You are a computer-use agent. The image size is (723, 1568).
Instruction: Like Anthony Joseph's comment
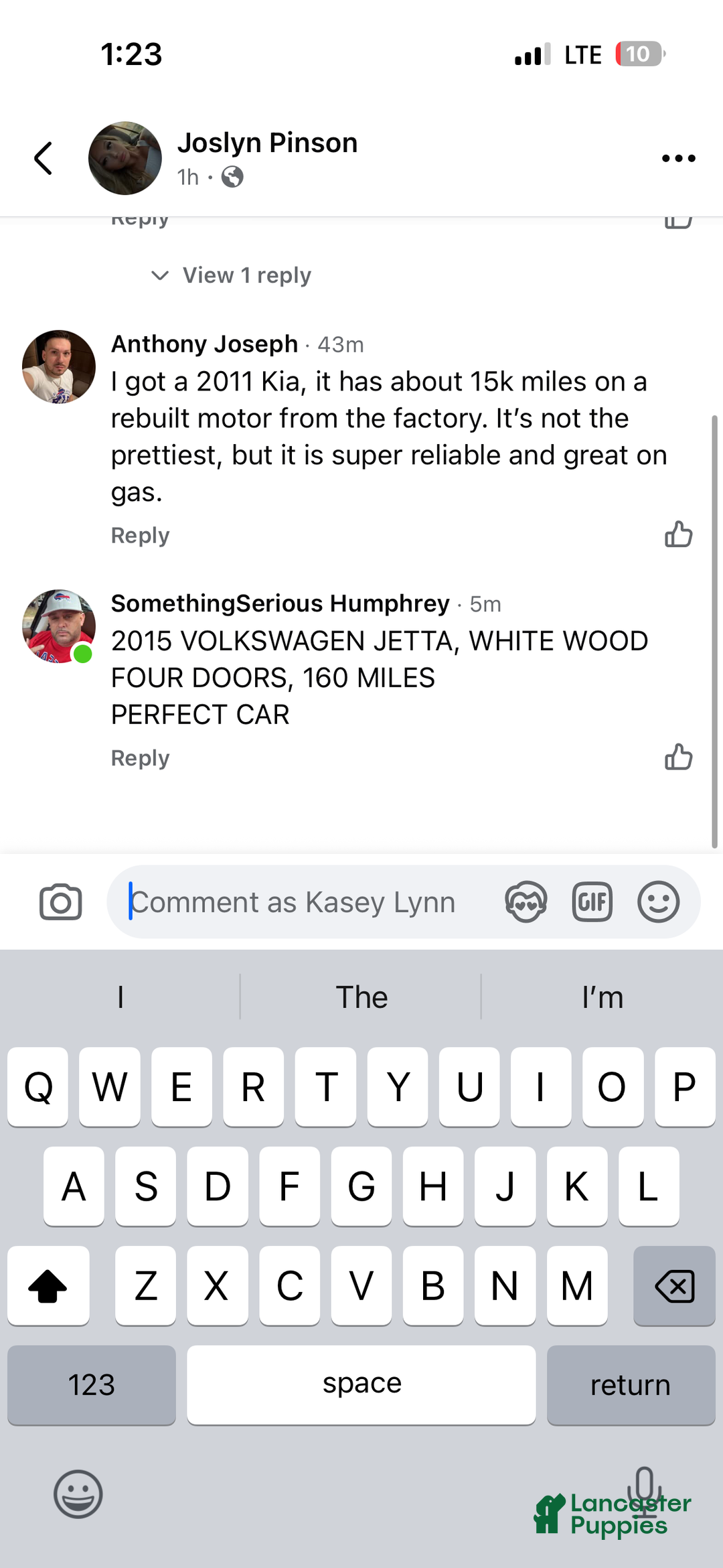coord(678,535)
